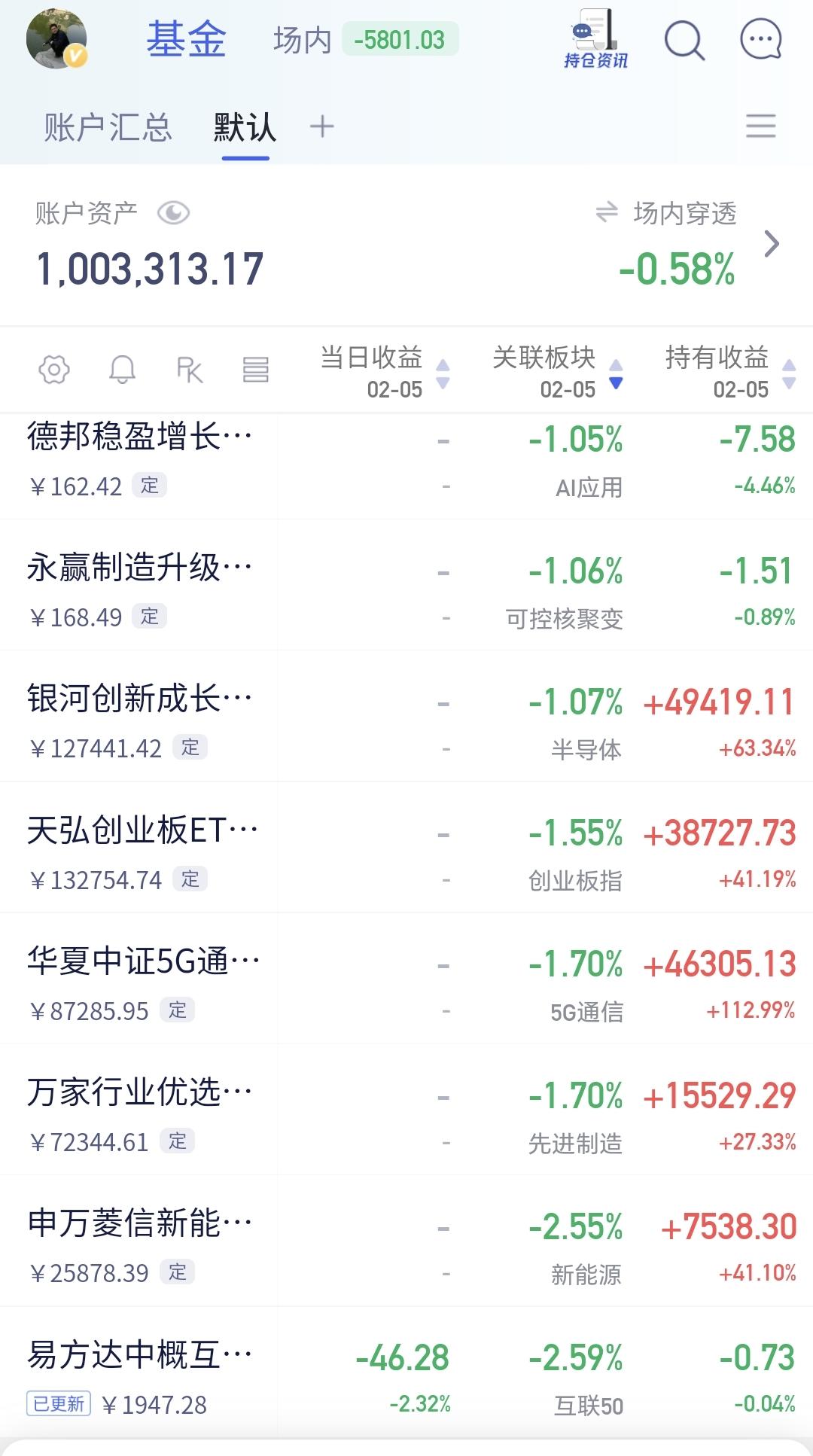The width and height of the screenshot is (813, 1456).
Task: 点击头像查看个人账户信息
Action: [x=54, y=38]
